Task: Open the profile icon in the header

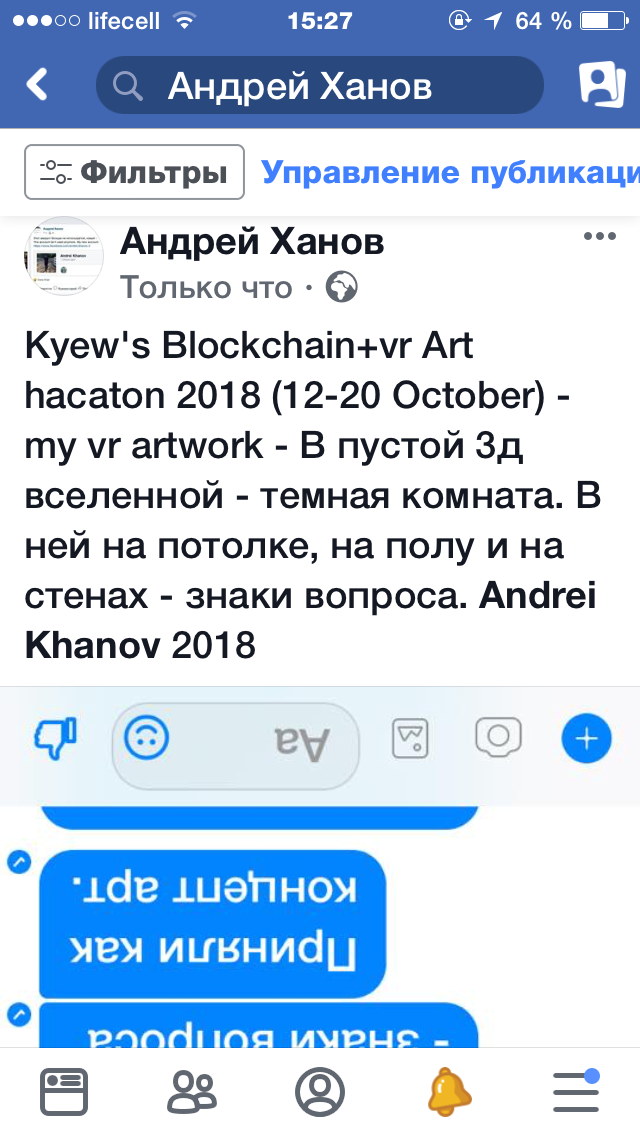Action: coord(601,85)
